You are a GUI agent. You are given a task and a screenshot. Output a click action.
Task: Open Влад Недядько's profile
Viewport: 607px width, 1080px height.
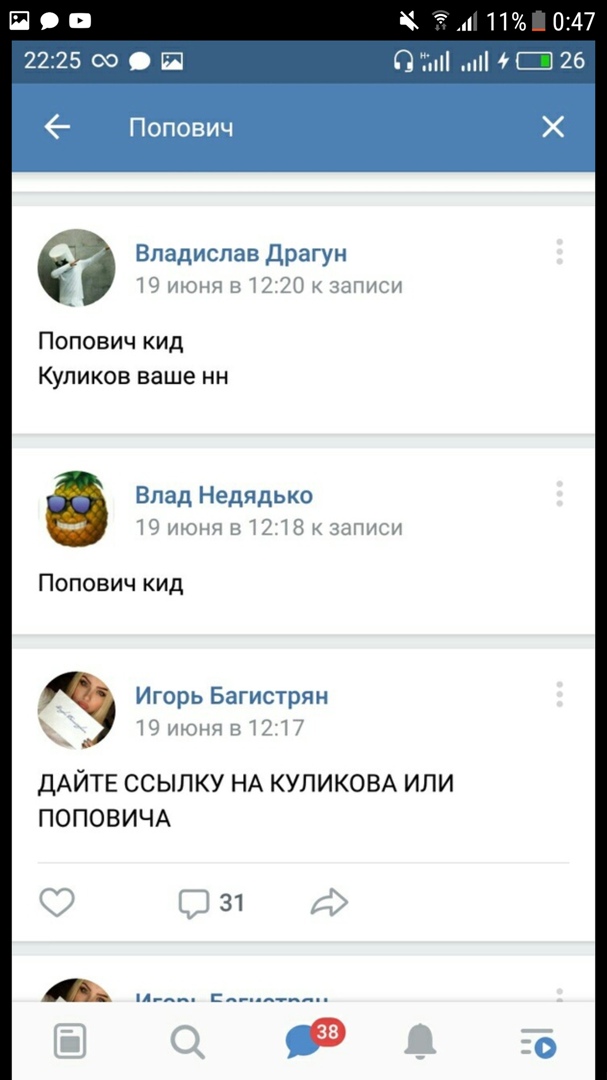(x=224, y=495)
